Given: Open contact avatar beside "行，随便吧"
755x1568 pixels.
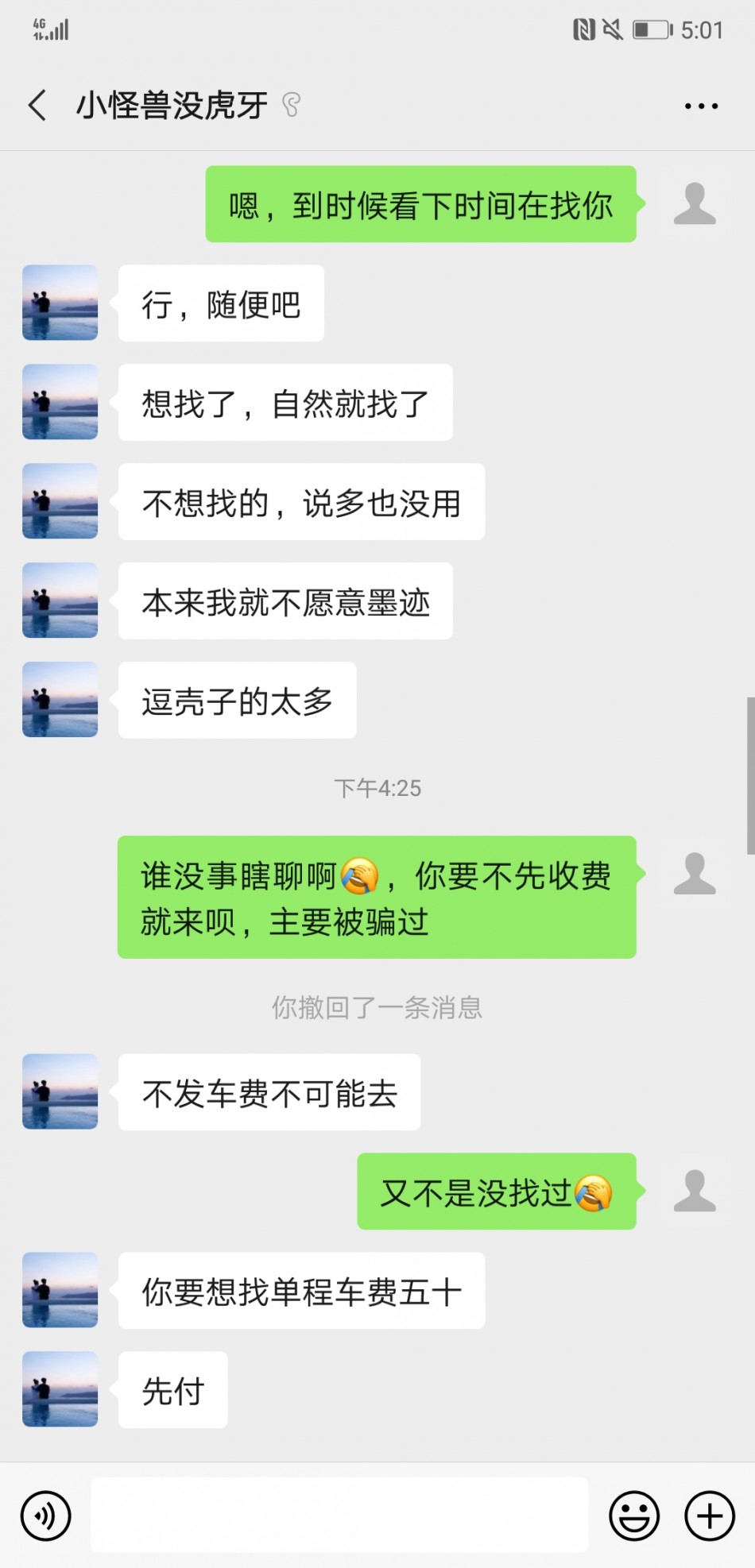Looking at the screenshot, I should pos(60,303).
